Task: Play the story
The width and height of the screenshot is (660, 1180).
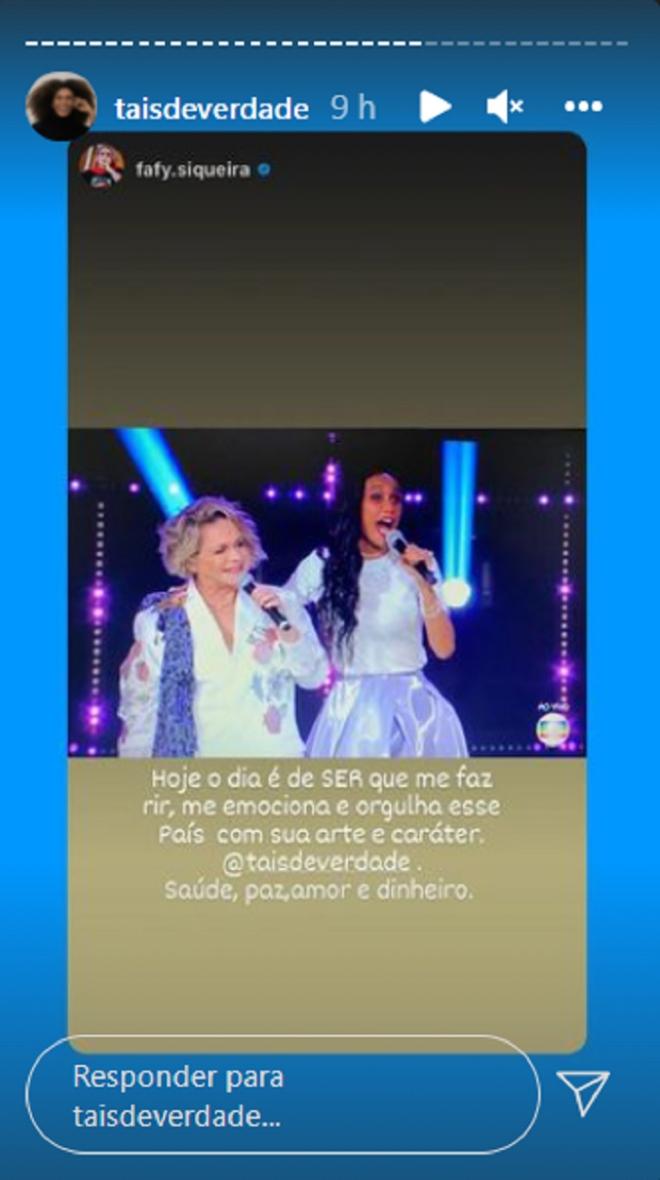Action: (434, 106)
